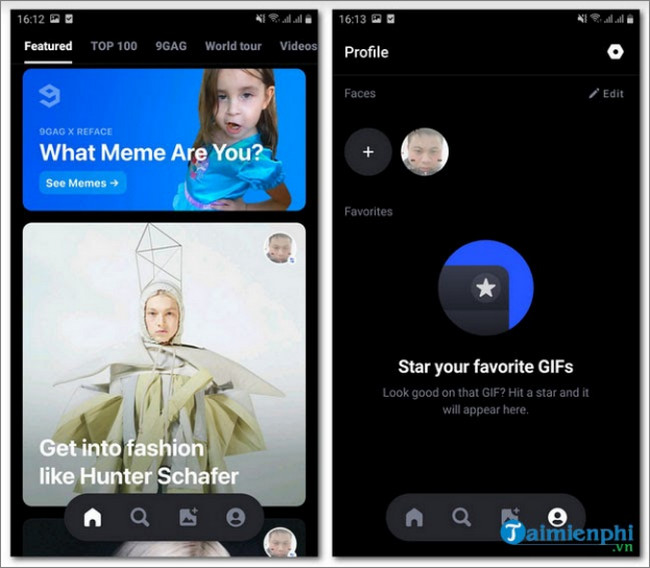Open Profile settings hexagon icon
The image size is (650, 568).
point(615,52)
